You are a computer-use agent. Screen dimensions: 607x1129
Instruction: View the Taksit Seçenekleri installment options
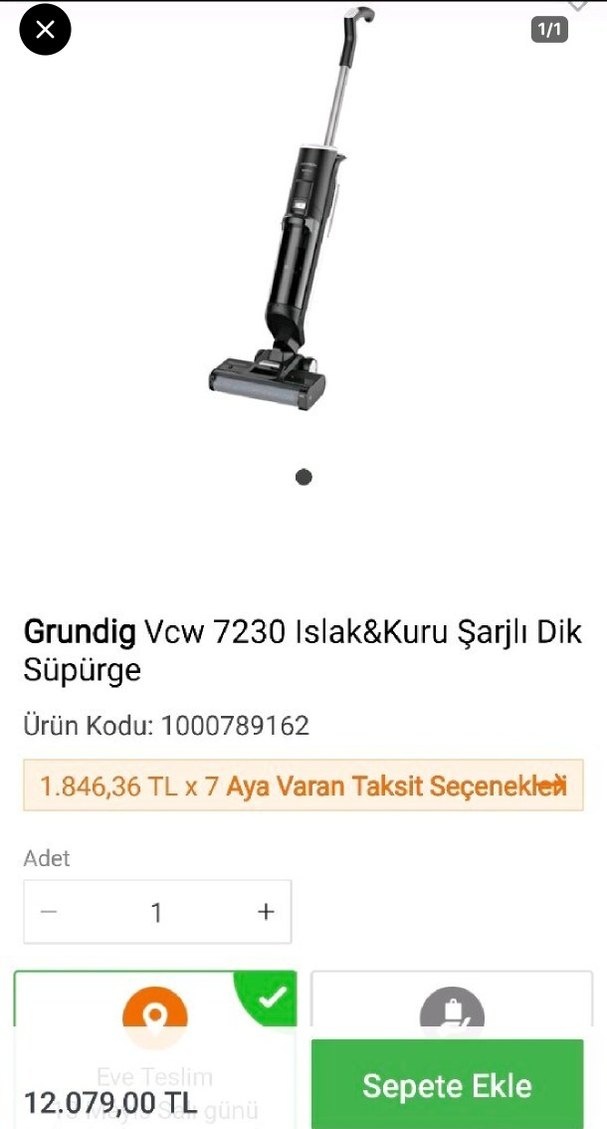pyautogui.click(x=303, y=785)
